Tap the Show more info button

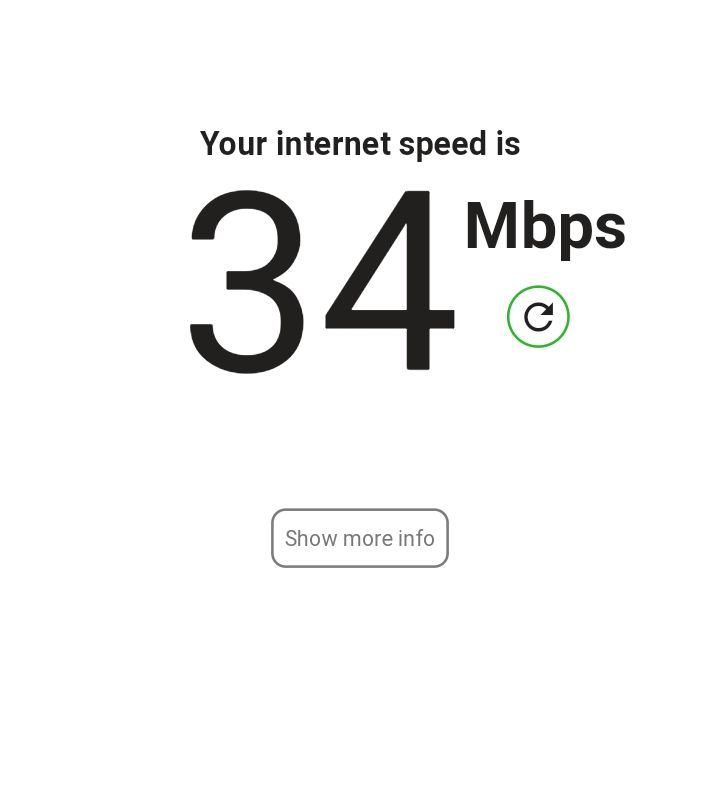click(360, 538)
